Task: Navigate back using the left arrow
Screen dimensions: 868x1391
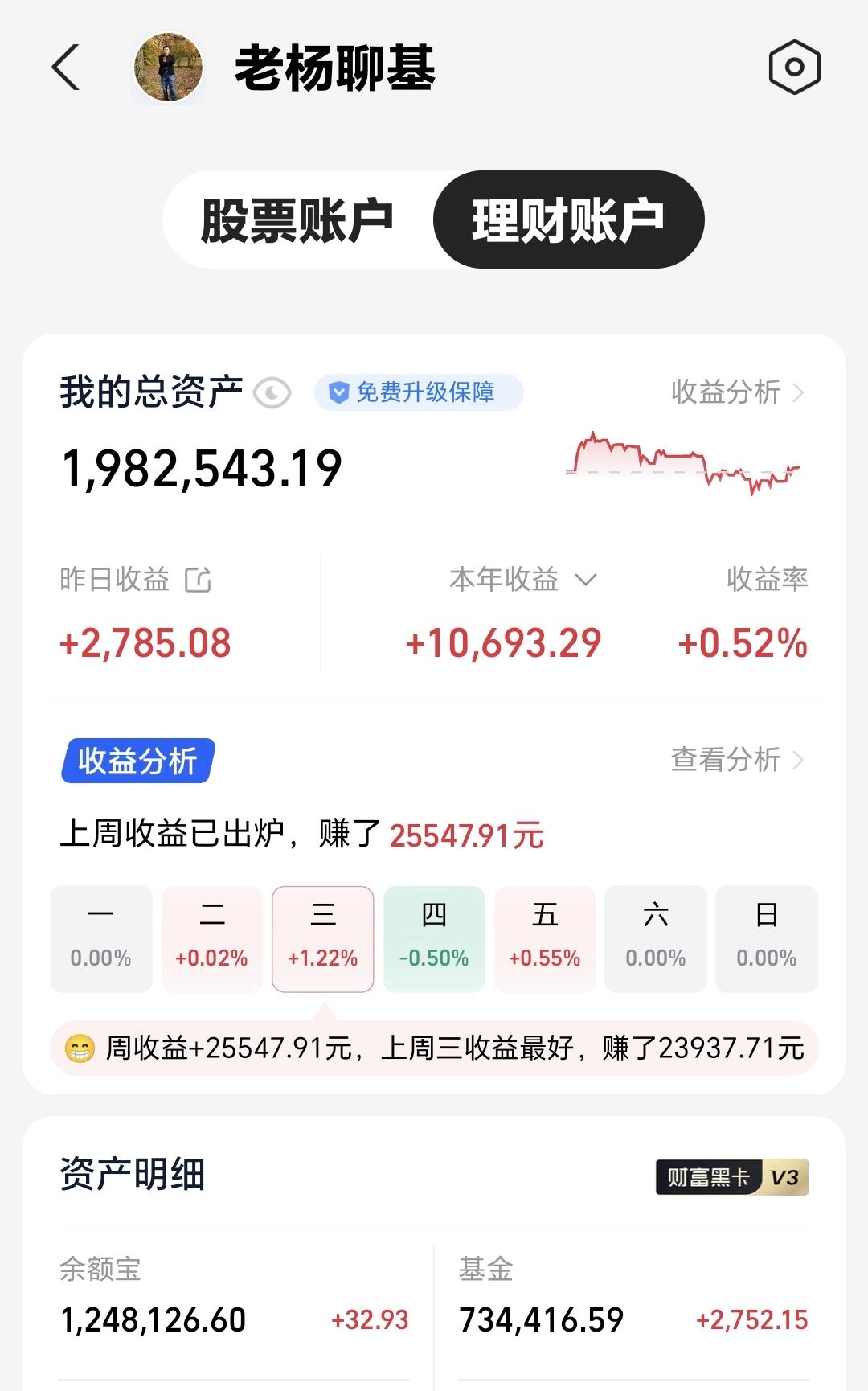Action: click(67, 68)
